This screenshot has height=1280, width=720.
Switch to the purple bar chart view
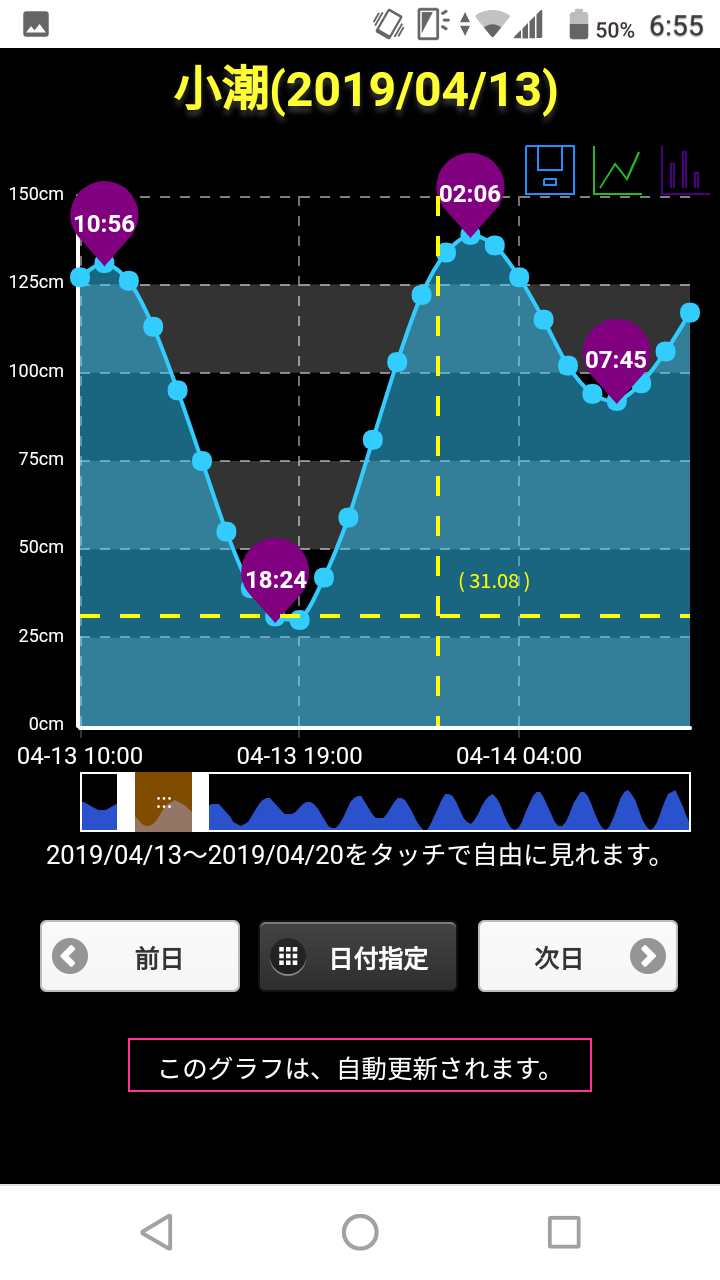click(685, 170)
